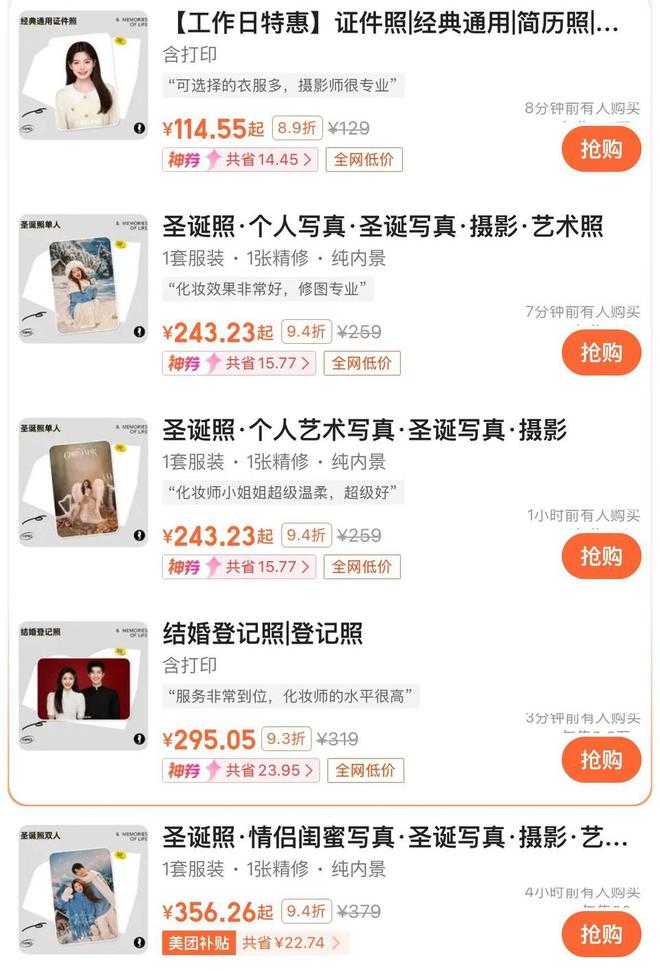
Task: Open the 神券 共省 23.95 coupon link
Action: pyautogui.click(x=240, y=770)
